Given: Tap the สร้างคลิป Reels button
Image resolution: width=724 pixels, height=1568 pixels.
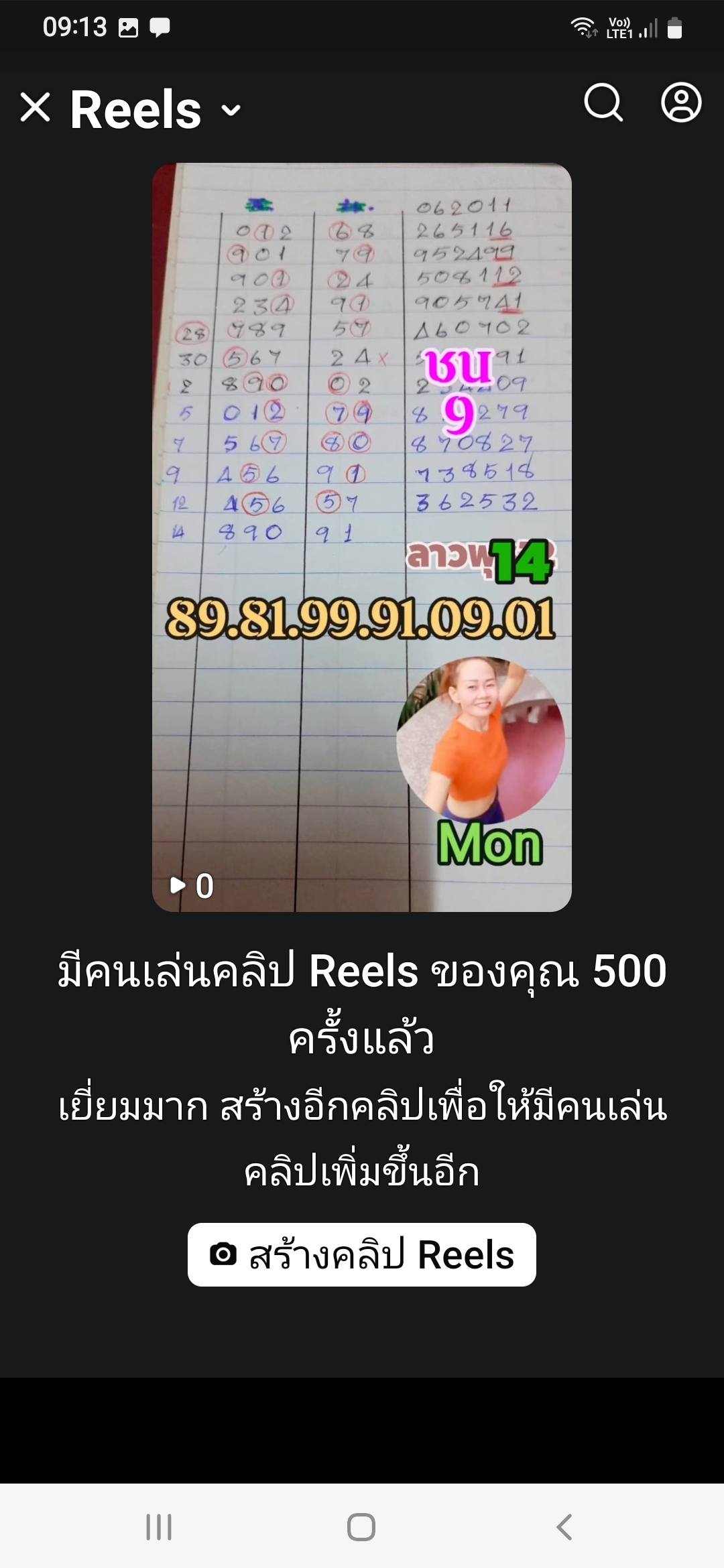Looking at the screenshot, I should point(362,1254).
